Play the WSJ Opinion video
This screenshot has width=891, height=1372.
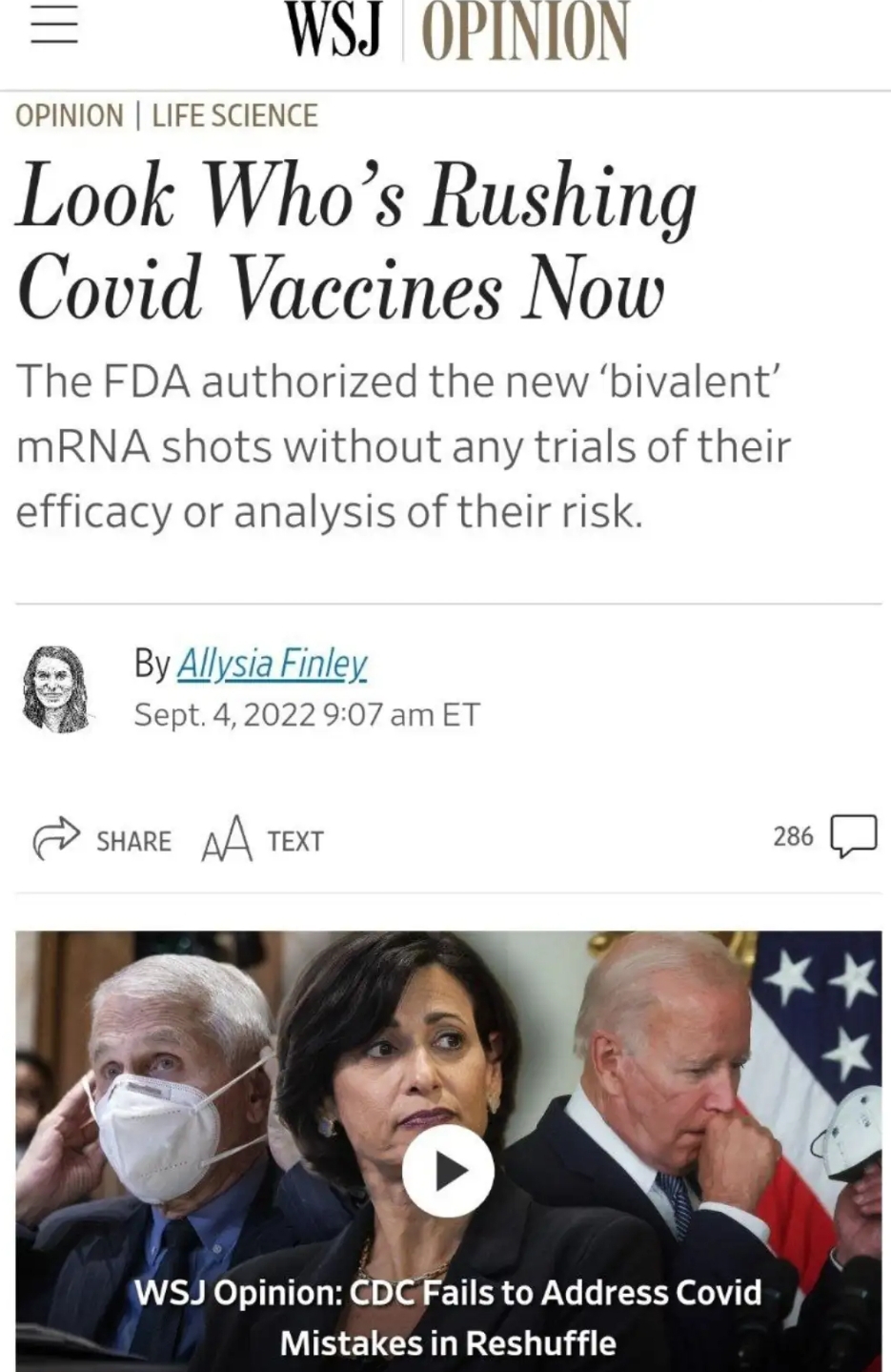click(448, 1171)
